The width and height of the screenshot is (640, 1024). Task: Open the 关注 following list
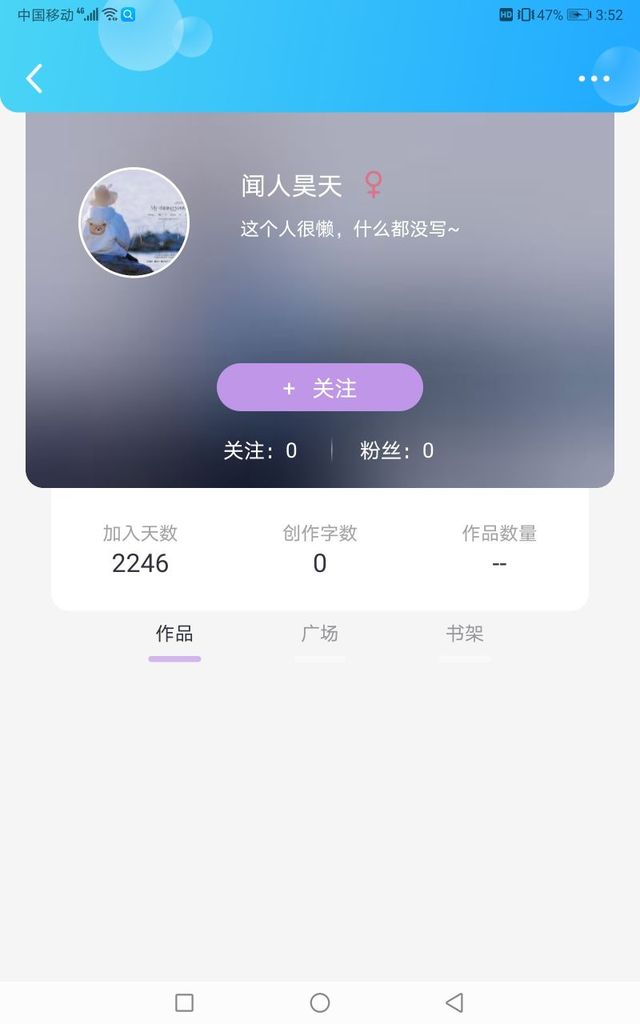click(260, 451)
